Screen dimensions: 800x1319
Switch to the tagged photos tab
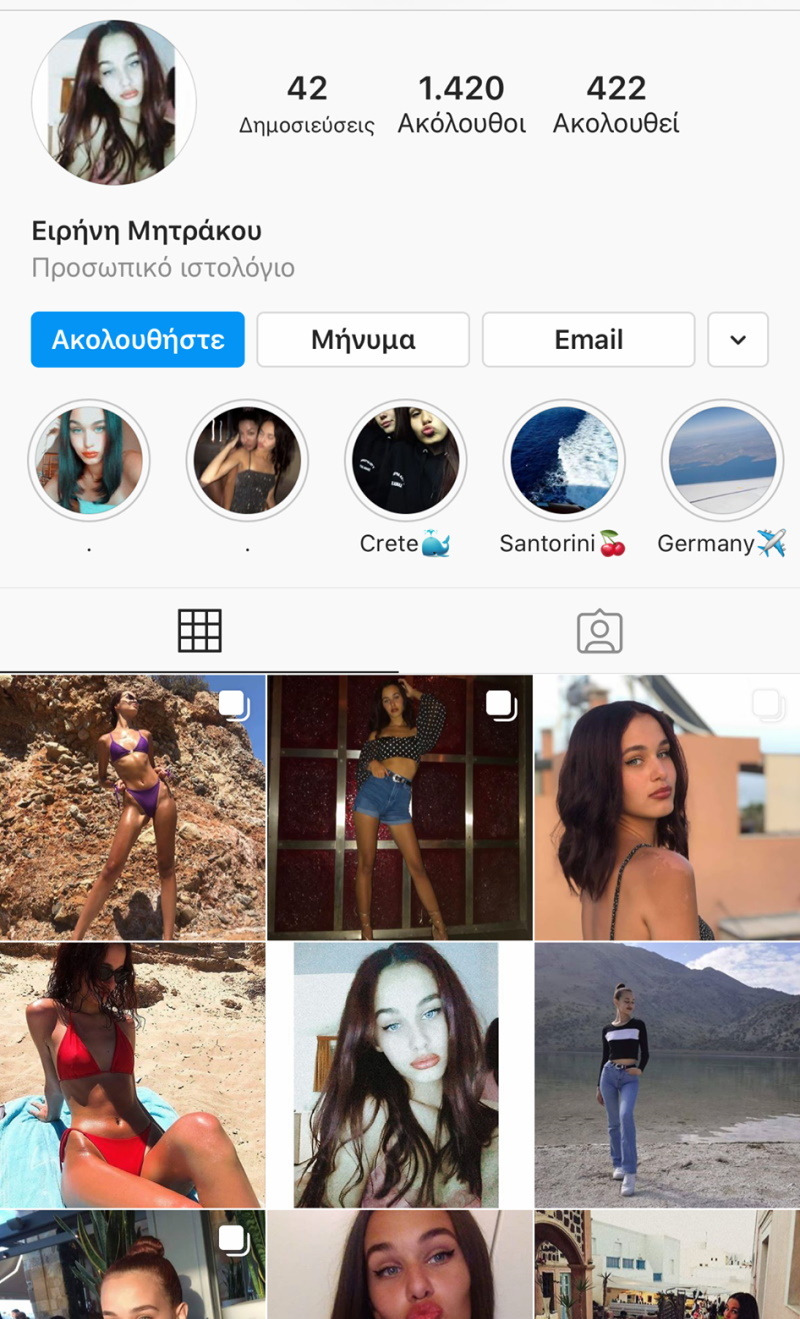[x=599, y=631]
